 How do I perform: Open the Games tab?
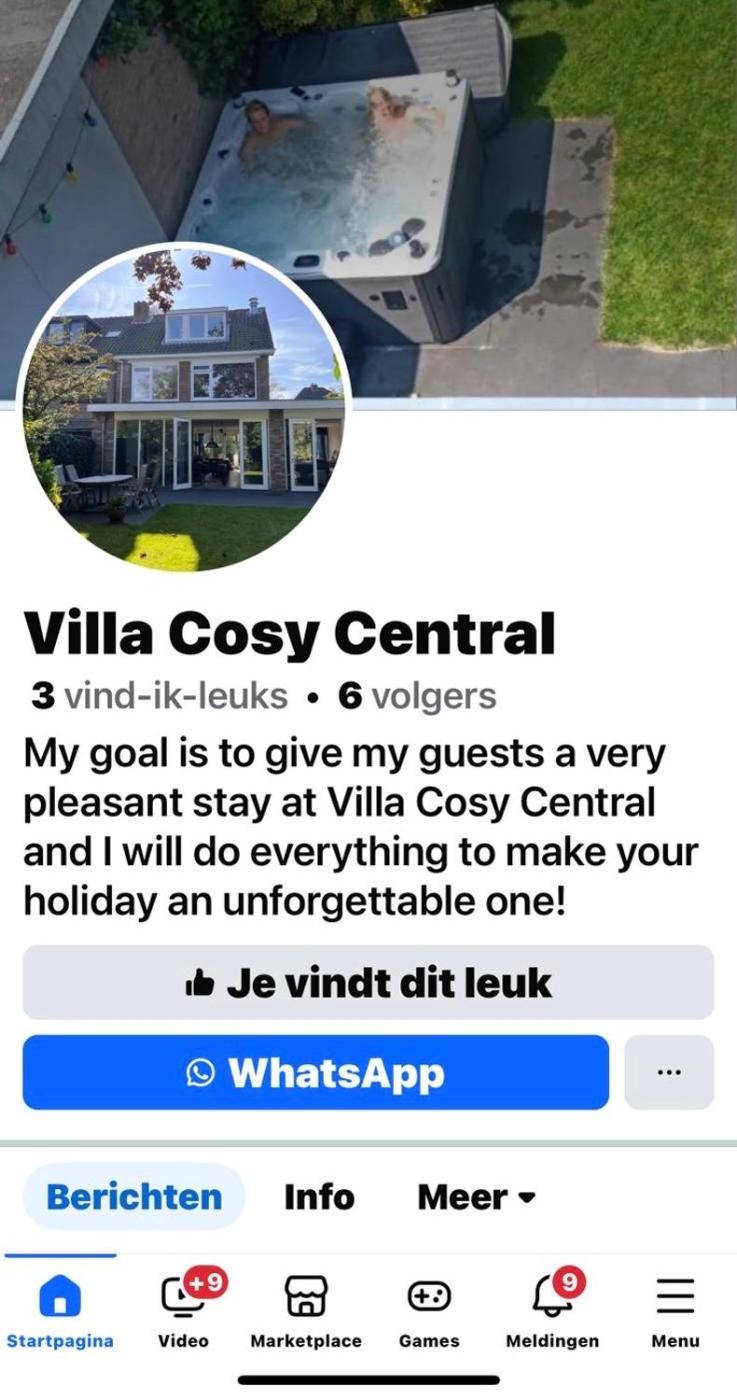429,1310
